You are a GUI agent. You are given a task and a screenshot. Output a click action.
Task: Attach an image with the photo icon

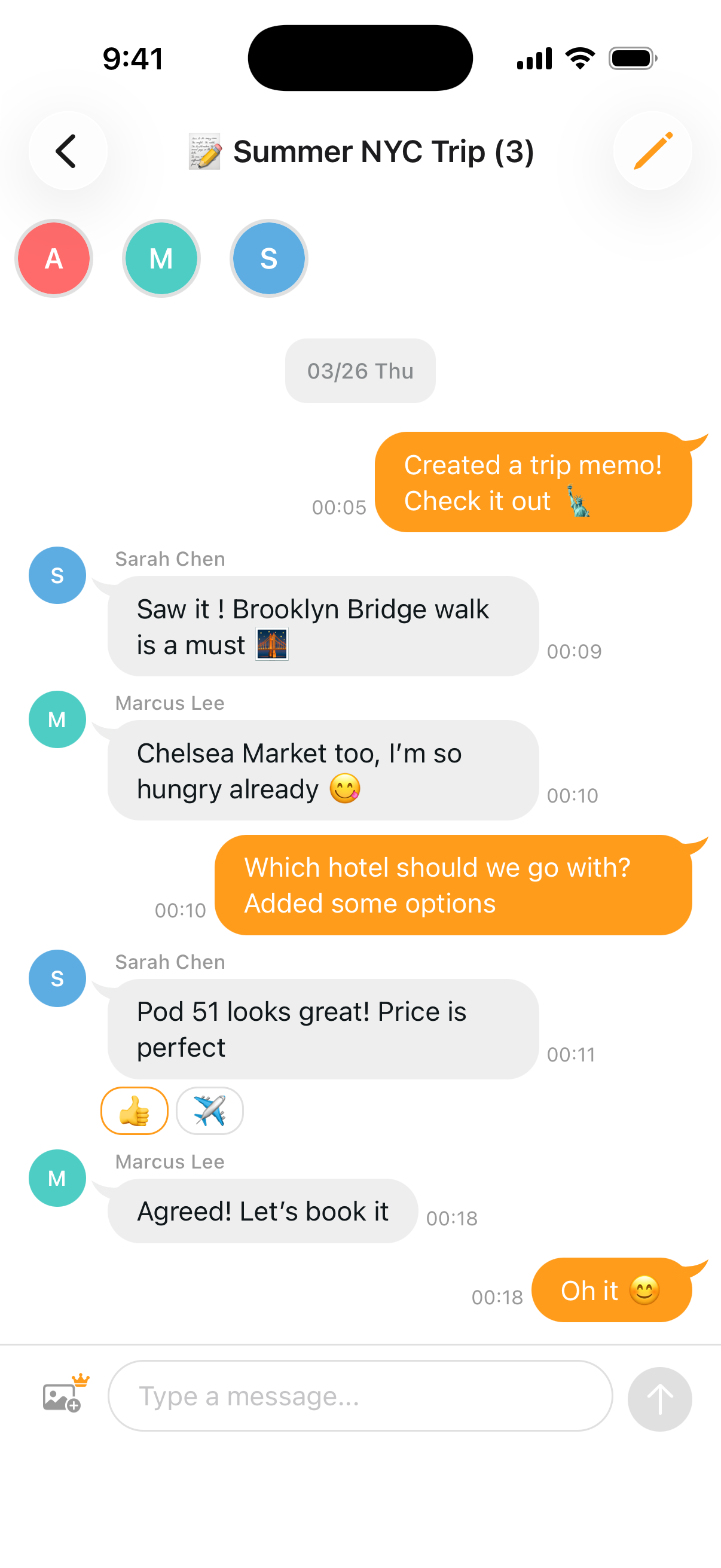click(x=62, y=1396)
